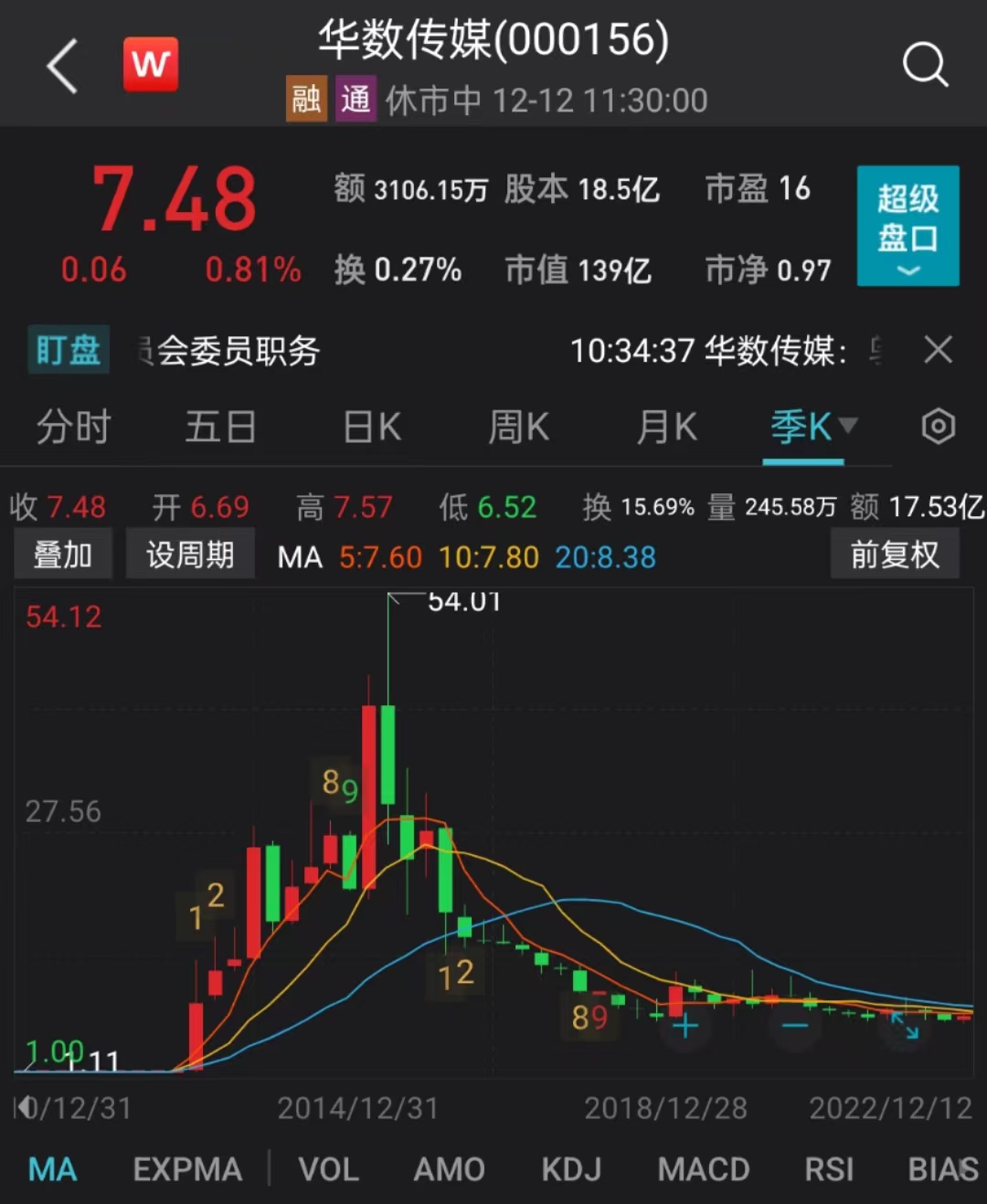This screenshot has height=1204, width=987.
Task: Show the 周K weekly chart
Action: (518, 427)
